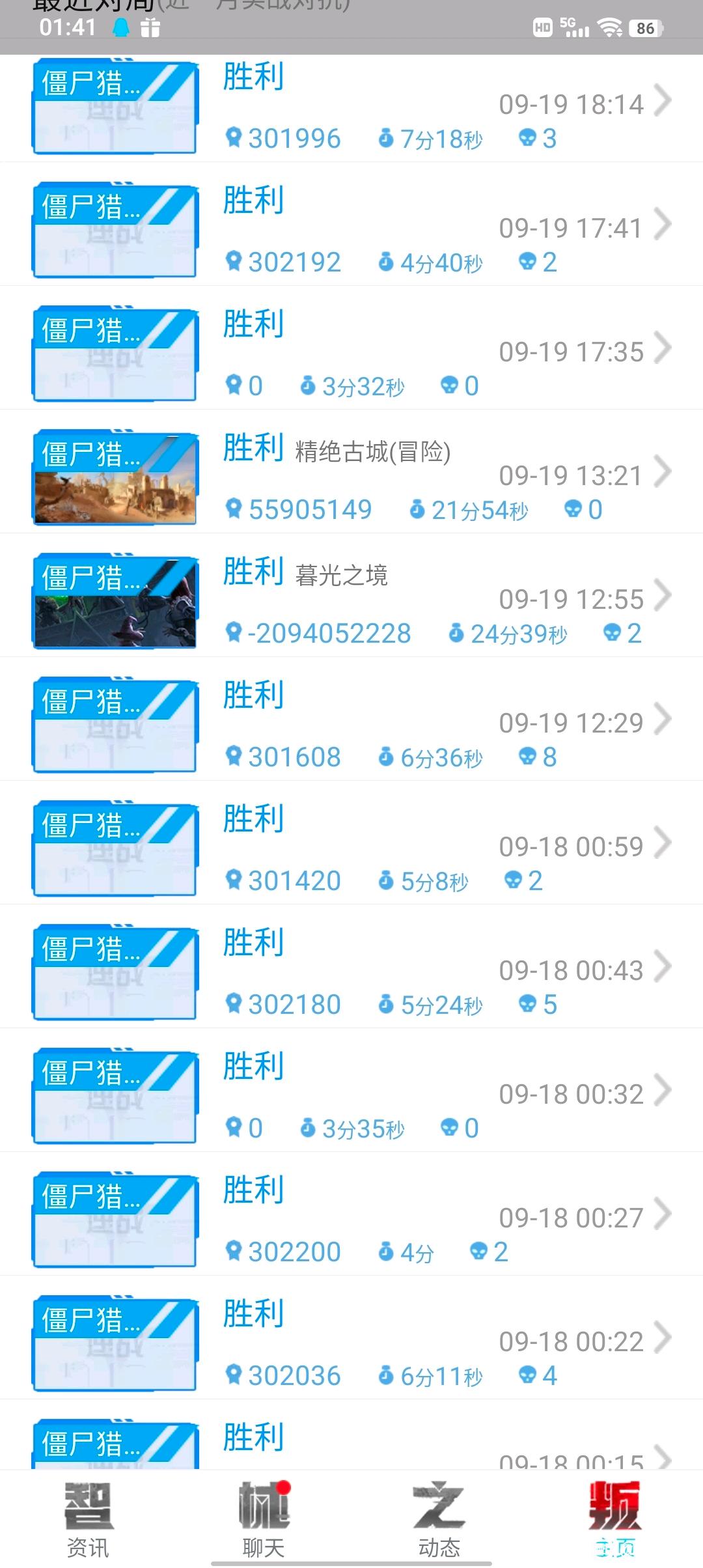Open the match from 09-18 00:22
Viewport: 703px width, 1568px height.
(351, 1337)
